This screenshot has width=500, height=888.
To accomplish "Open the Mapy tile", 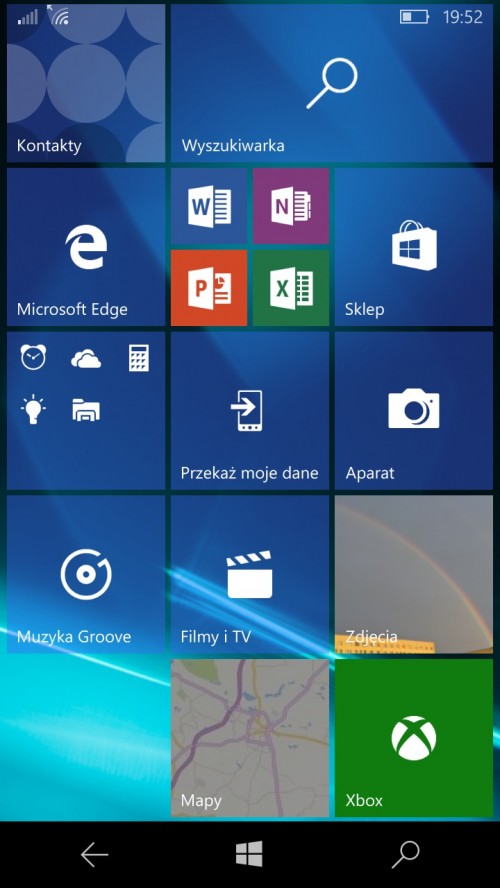I will click(250, 738).
